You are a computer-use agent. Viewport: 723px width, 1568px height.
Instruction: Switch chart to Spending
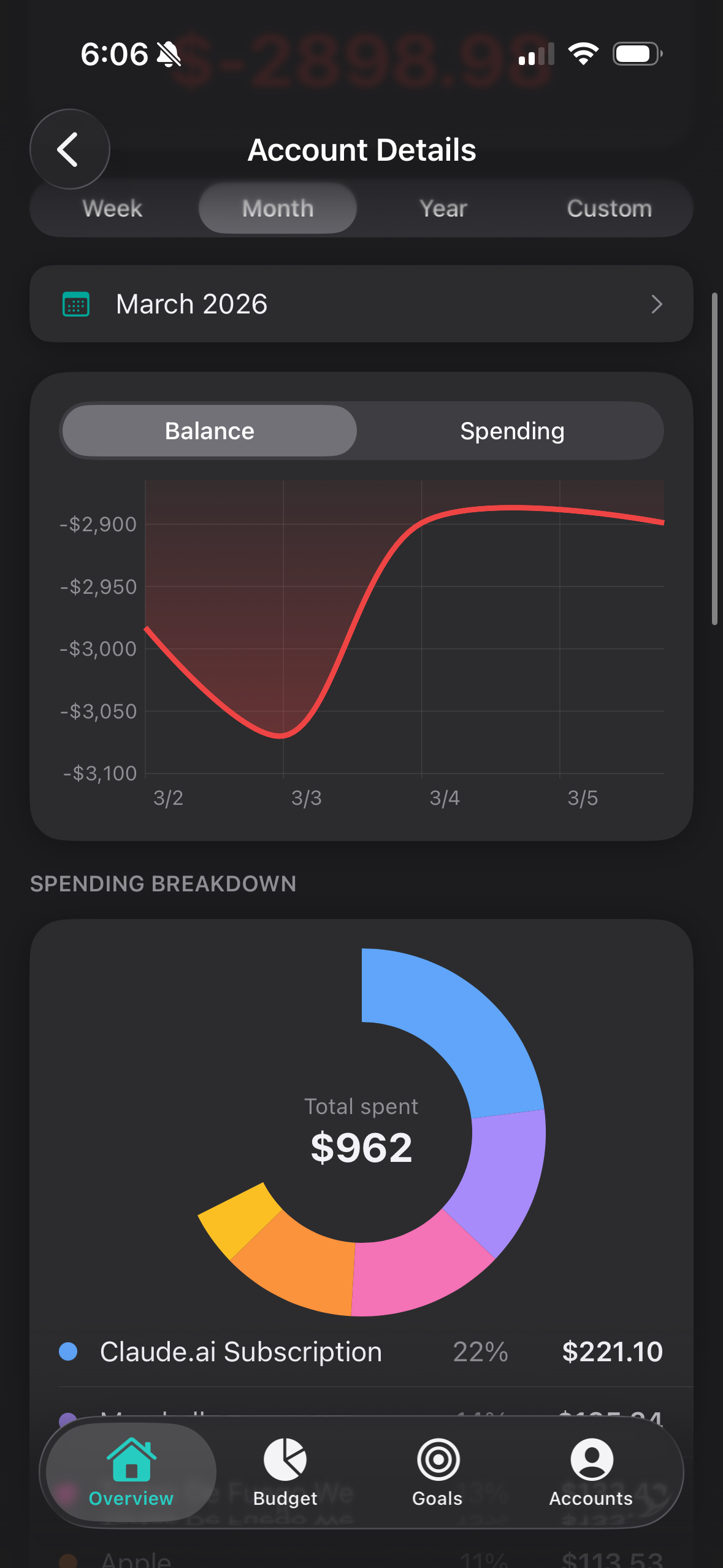[512, 431]
